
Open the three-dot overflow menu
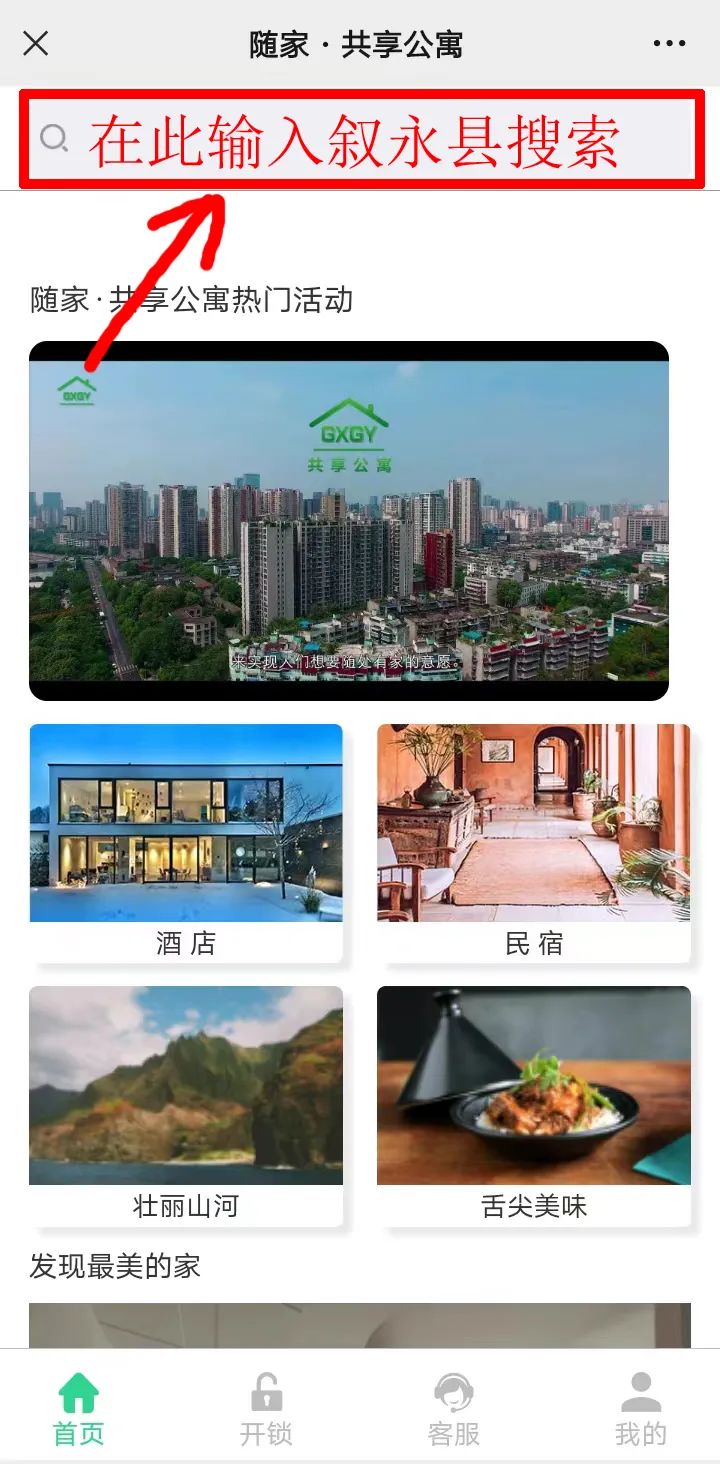point(669,44)
